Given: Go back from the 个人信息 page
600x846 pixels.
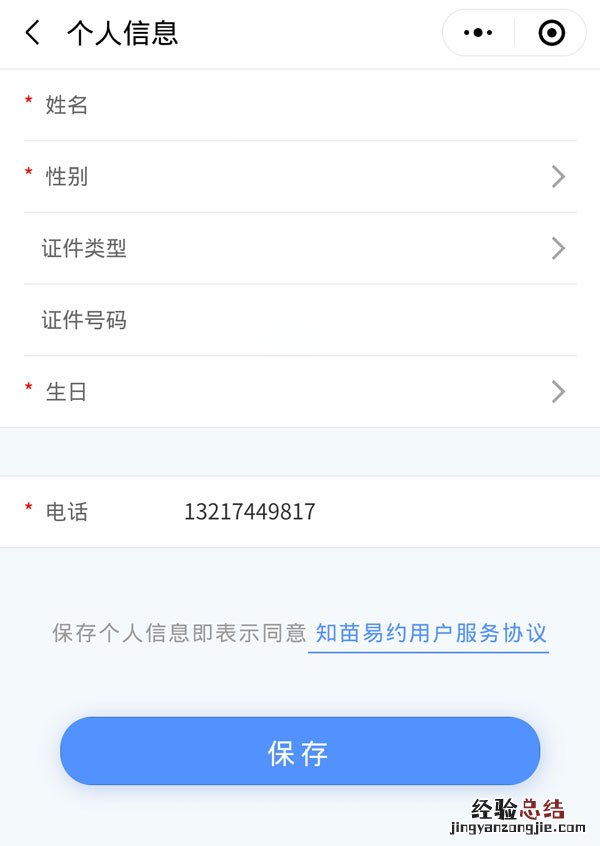Looking at the screenshot, I should tap(33, 33).
